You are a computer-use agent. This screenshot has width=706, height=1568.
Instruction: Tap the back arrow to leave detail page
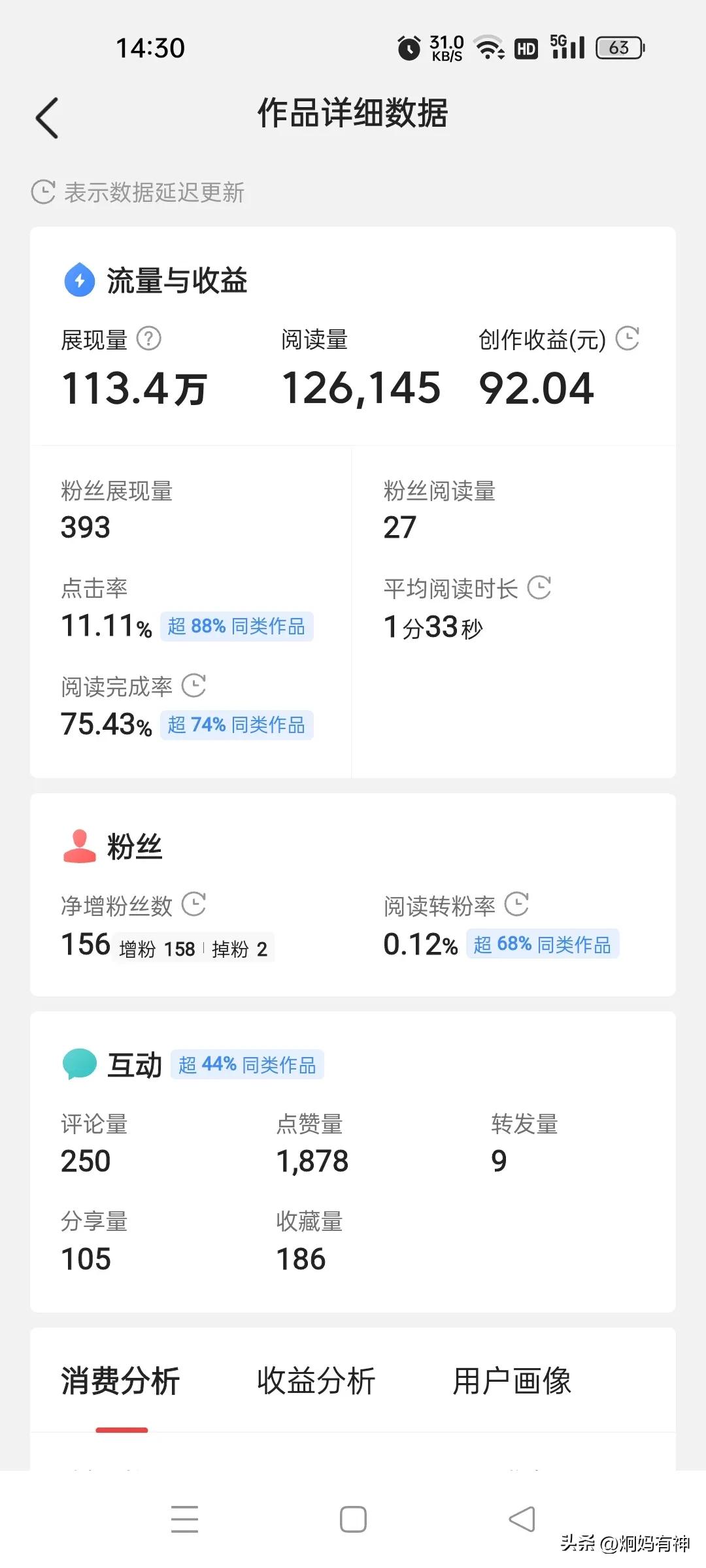(46, 118)
